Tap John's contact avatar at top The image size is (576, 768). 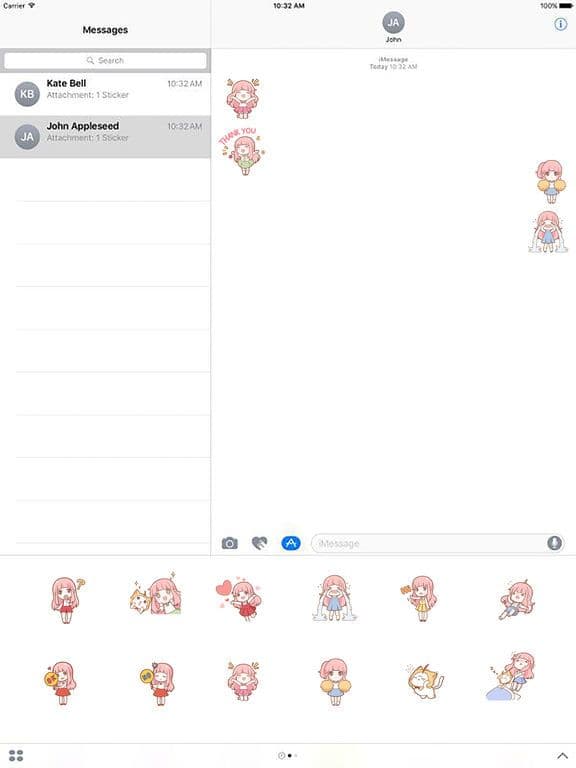click(x=393, y=23)
